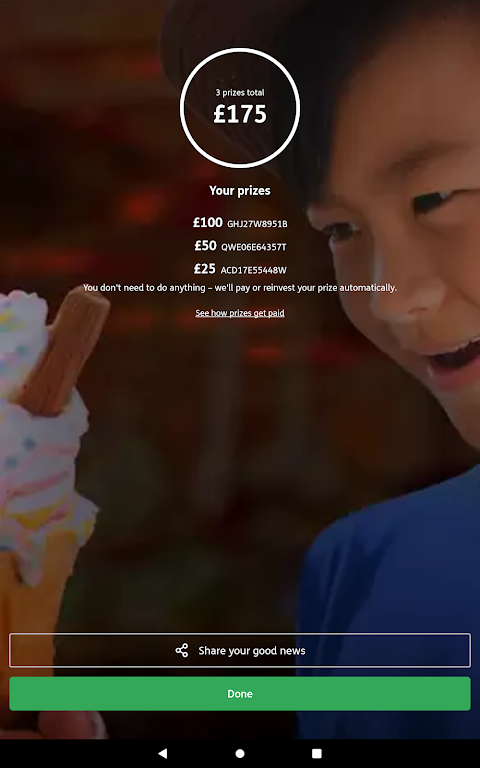
Task: Tap the green Done button
Action: point(240,694)
